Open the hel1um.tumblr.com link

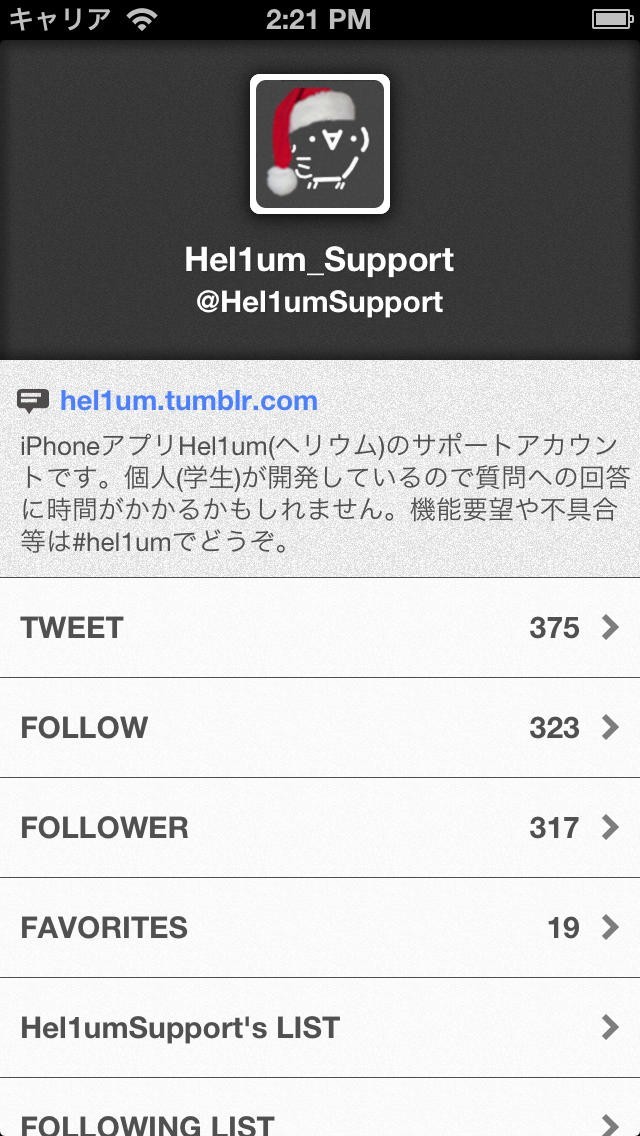[188, 401]
